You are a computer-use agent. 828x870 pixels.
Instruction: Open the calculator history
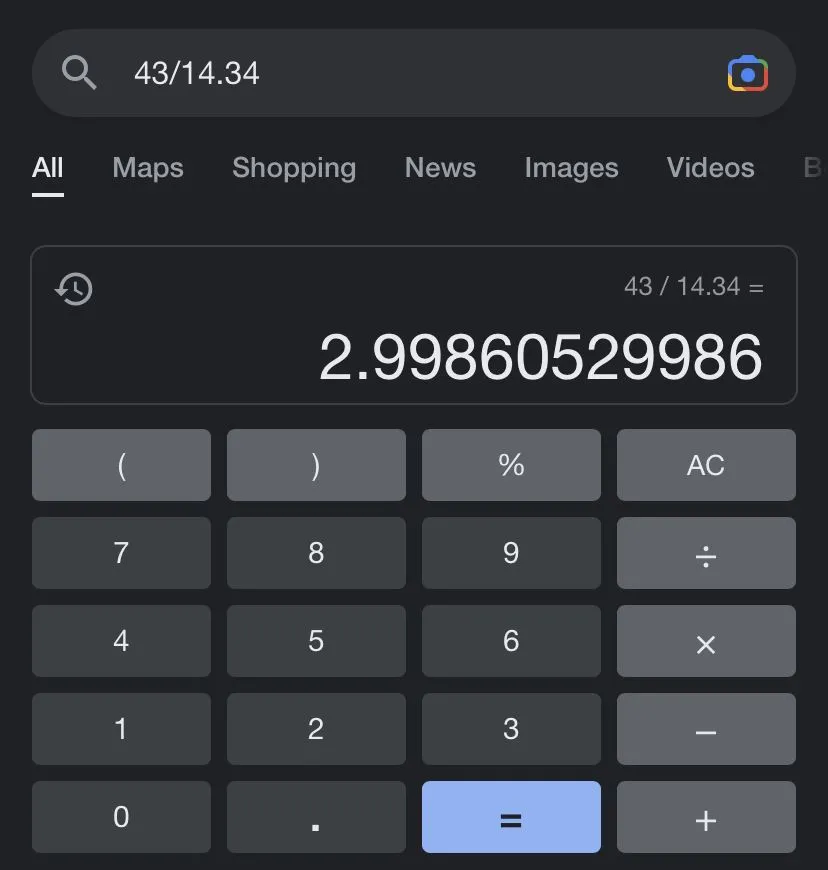[x=74, y=289]
